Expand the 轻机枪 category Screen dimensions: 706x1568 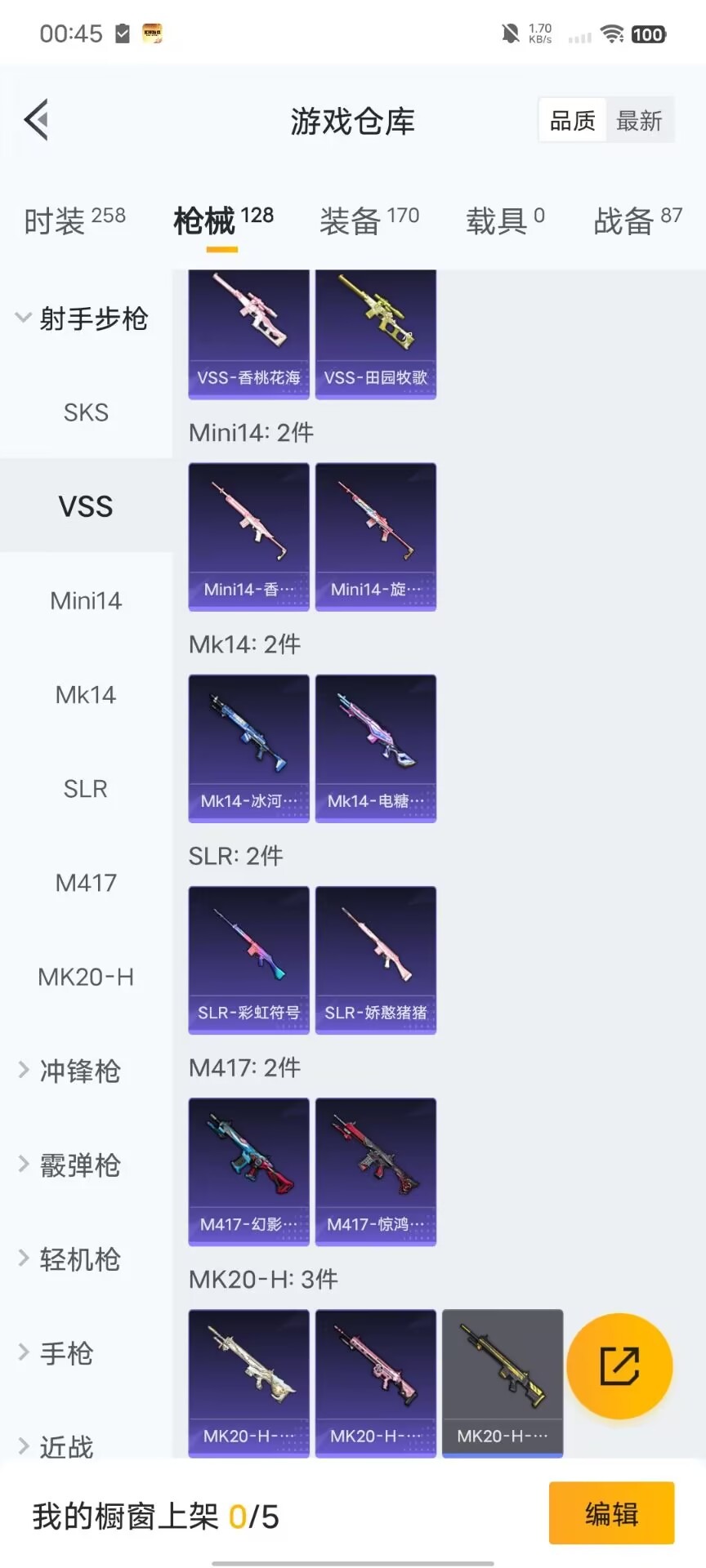79,1259
